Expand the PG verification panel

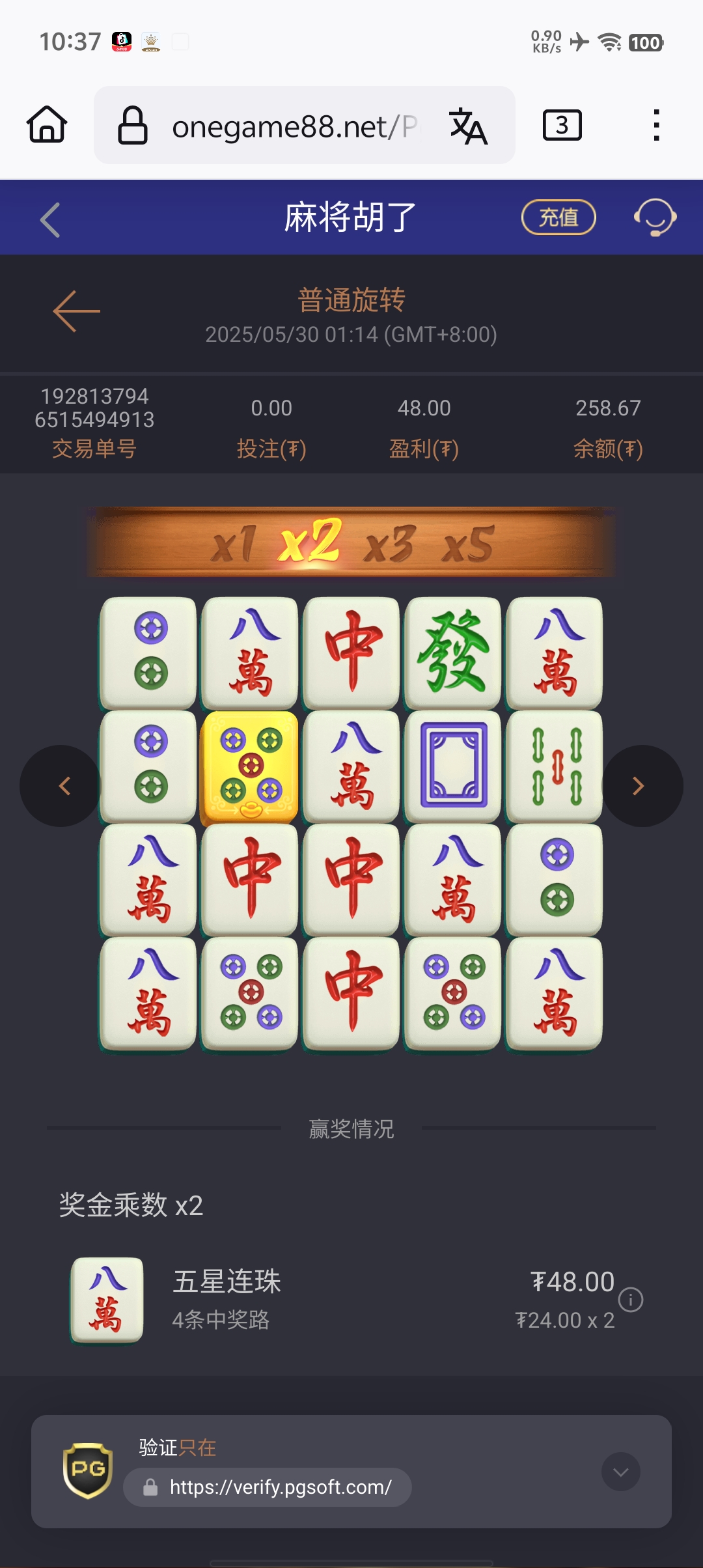click(620, 1472)
